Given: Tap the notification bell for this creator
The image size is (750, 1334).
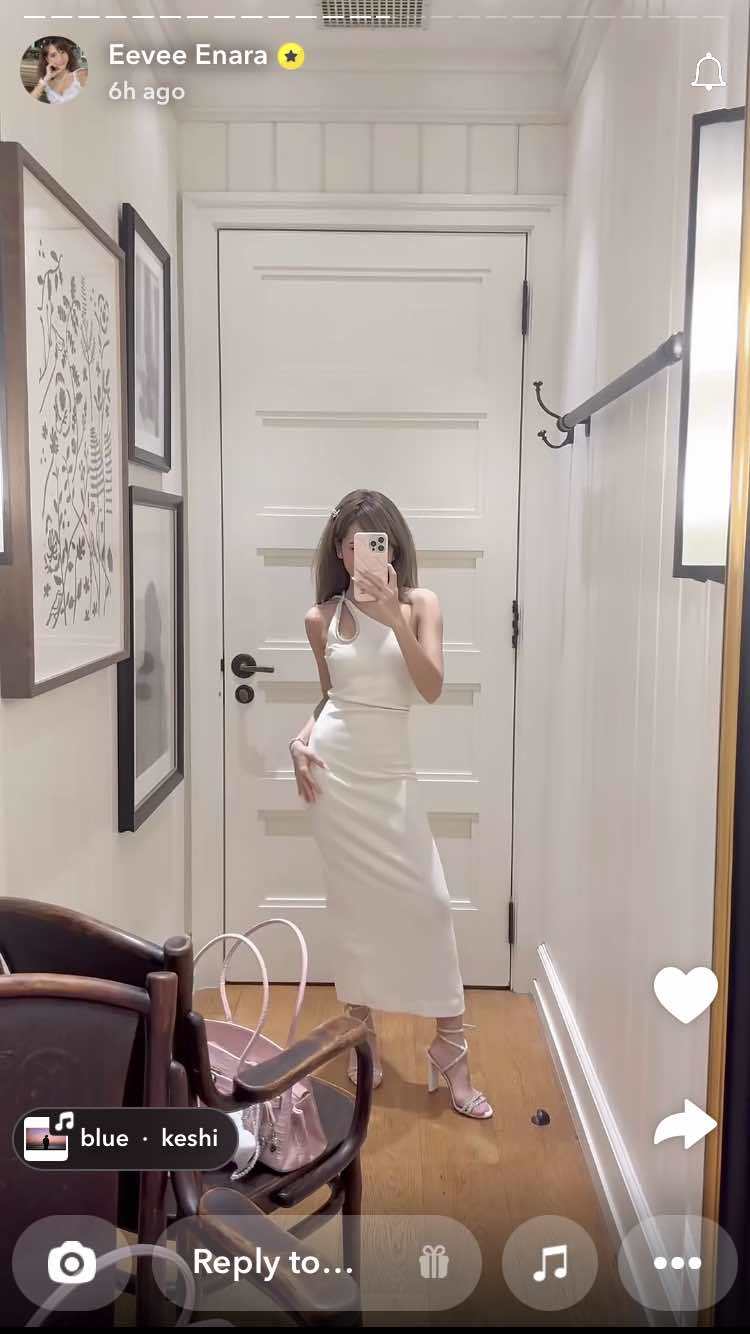Looking at the screenshot, I should [x=708, y=72].
